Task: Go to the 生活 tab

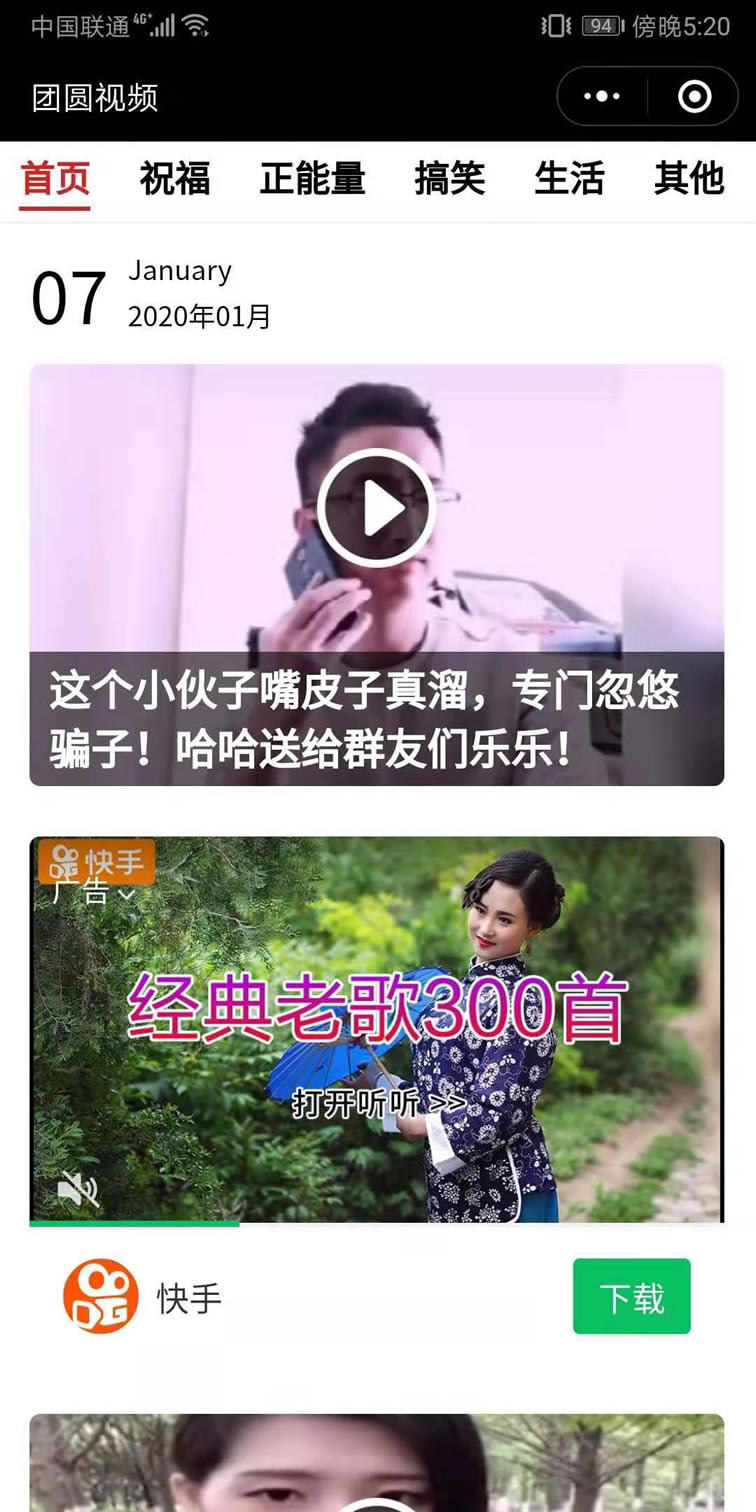Action: click(569, 179)
